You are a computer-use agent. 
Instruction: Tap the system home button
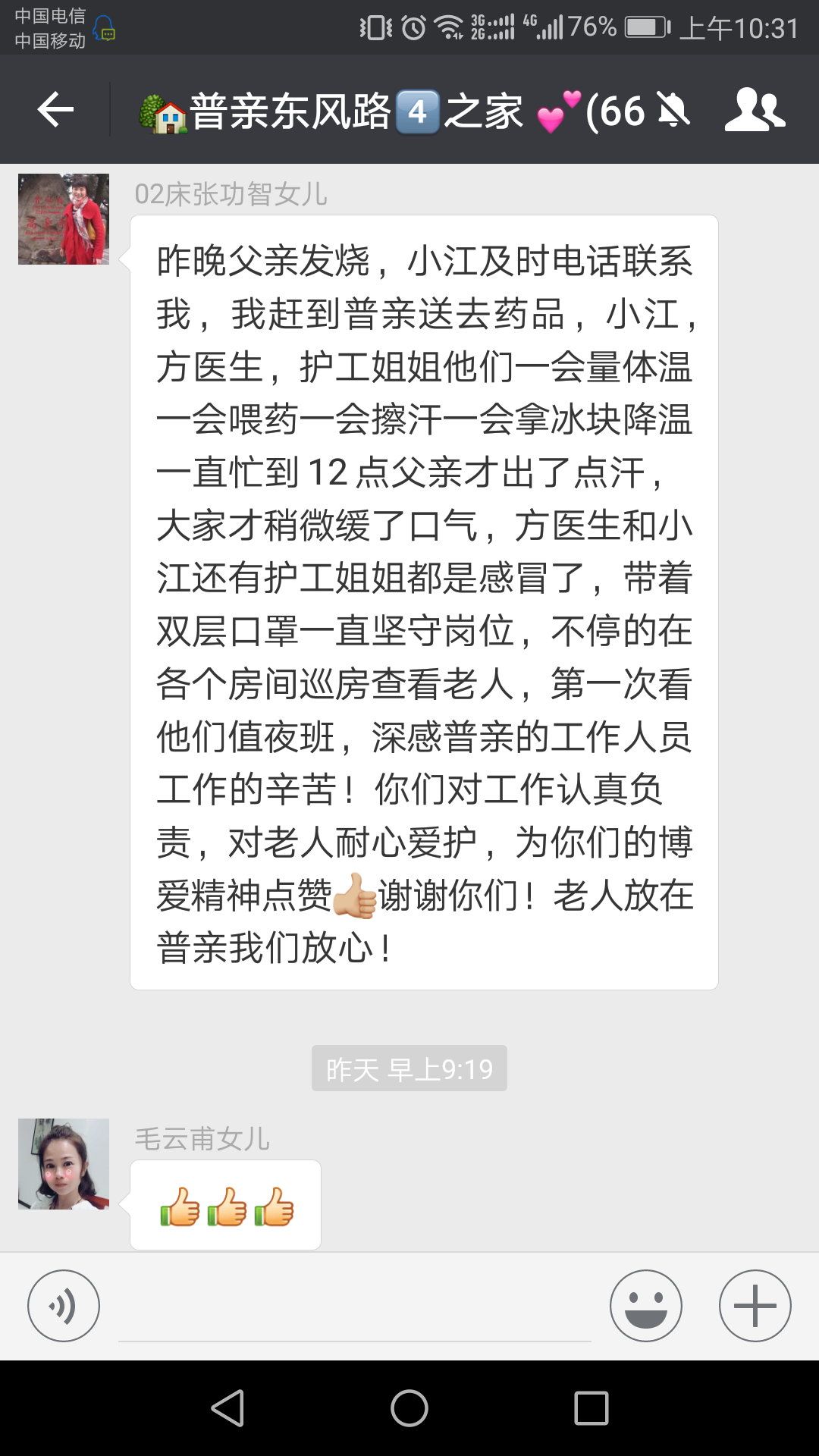pyautogui.click(x=409, y=1408)
